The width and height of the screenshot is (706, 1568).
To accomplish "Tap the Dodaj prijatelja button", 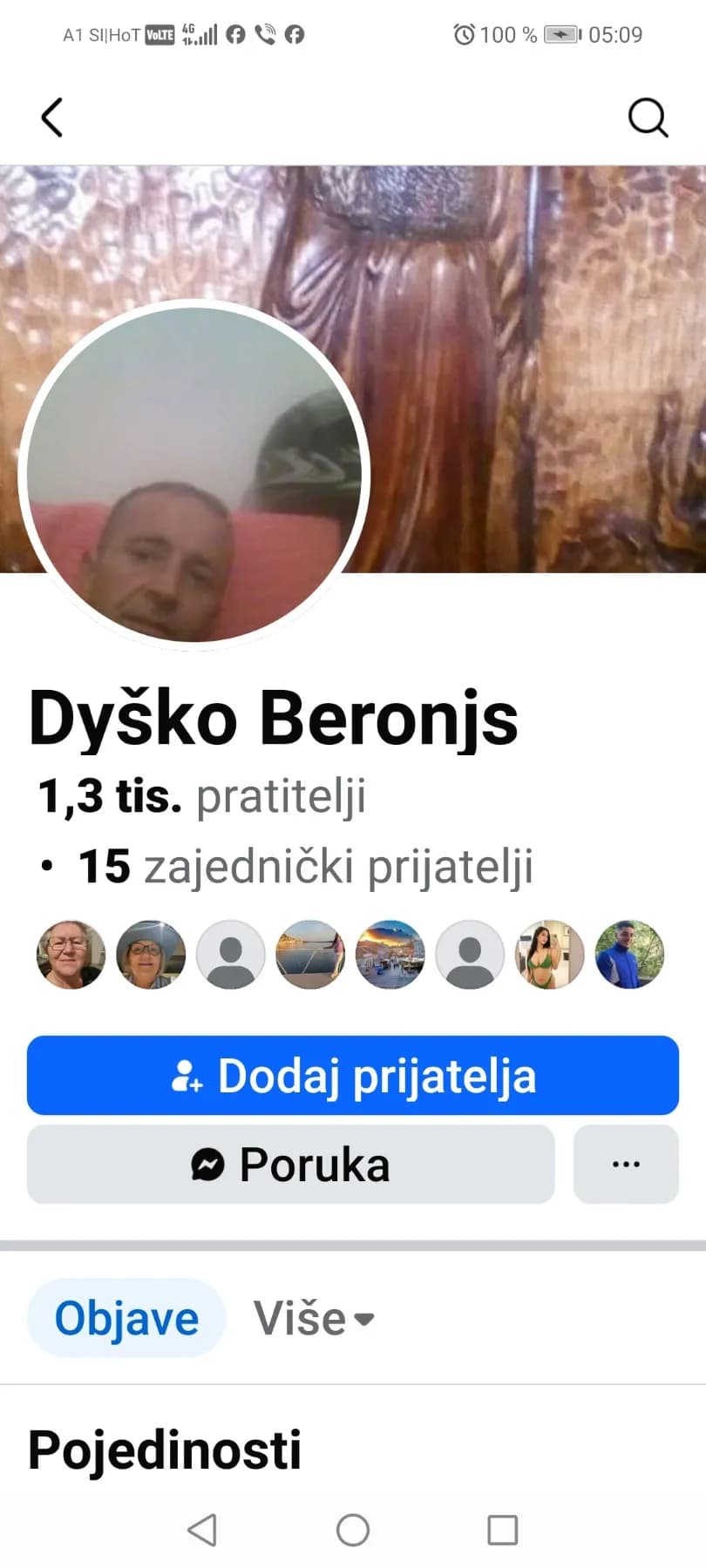I will pos(353,1075).
